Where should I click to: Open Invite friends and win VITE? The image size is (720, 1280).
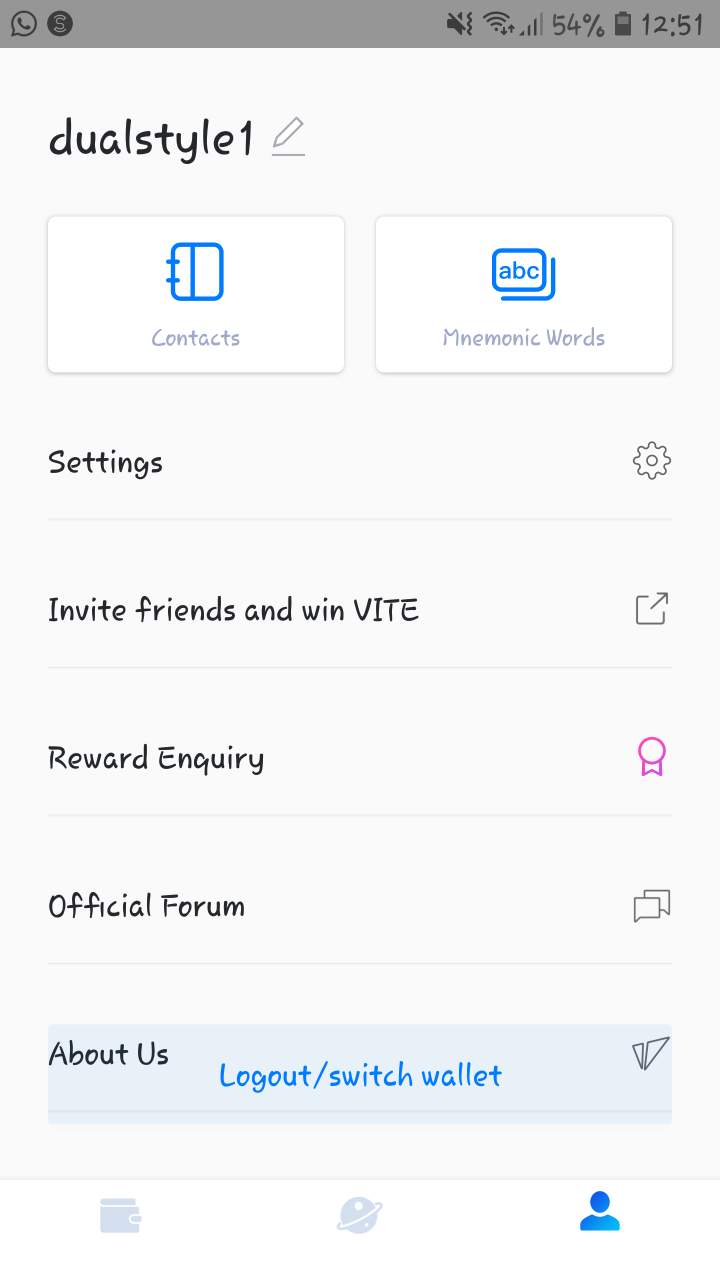359,610
